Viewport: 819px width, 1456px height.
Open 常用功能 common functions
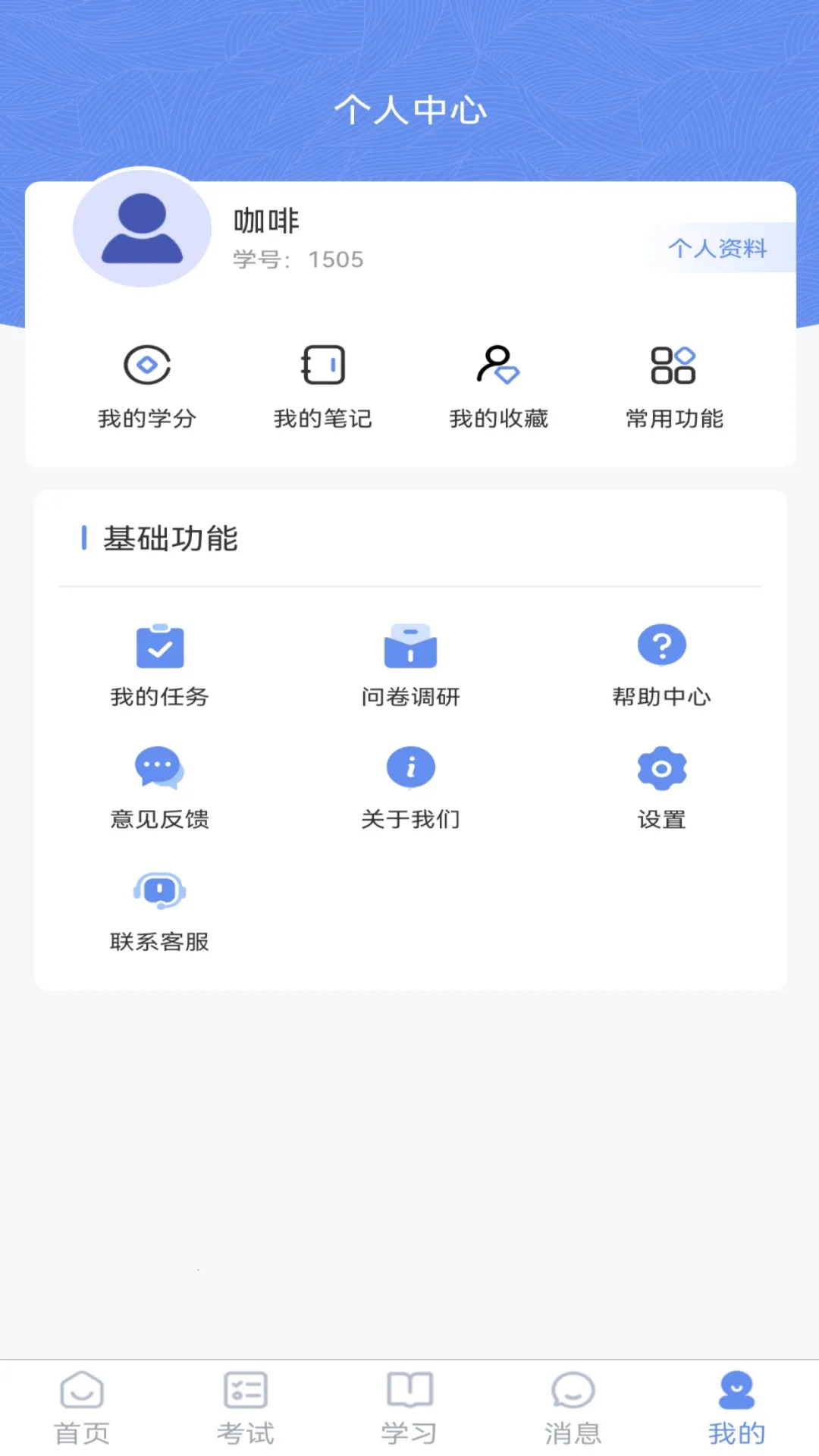tap(673, 387)
